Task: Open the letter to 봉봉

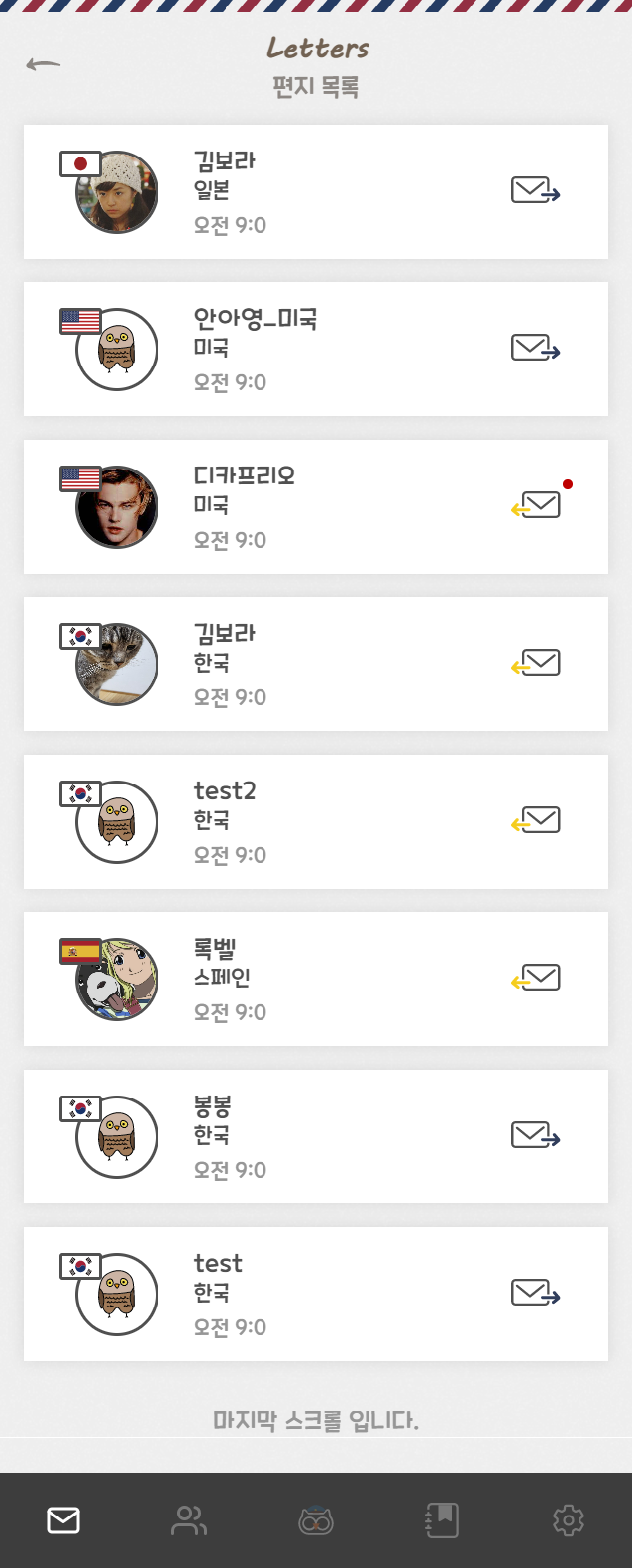Action: (x=315, y=1137)
